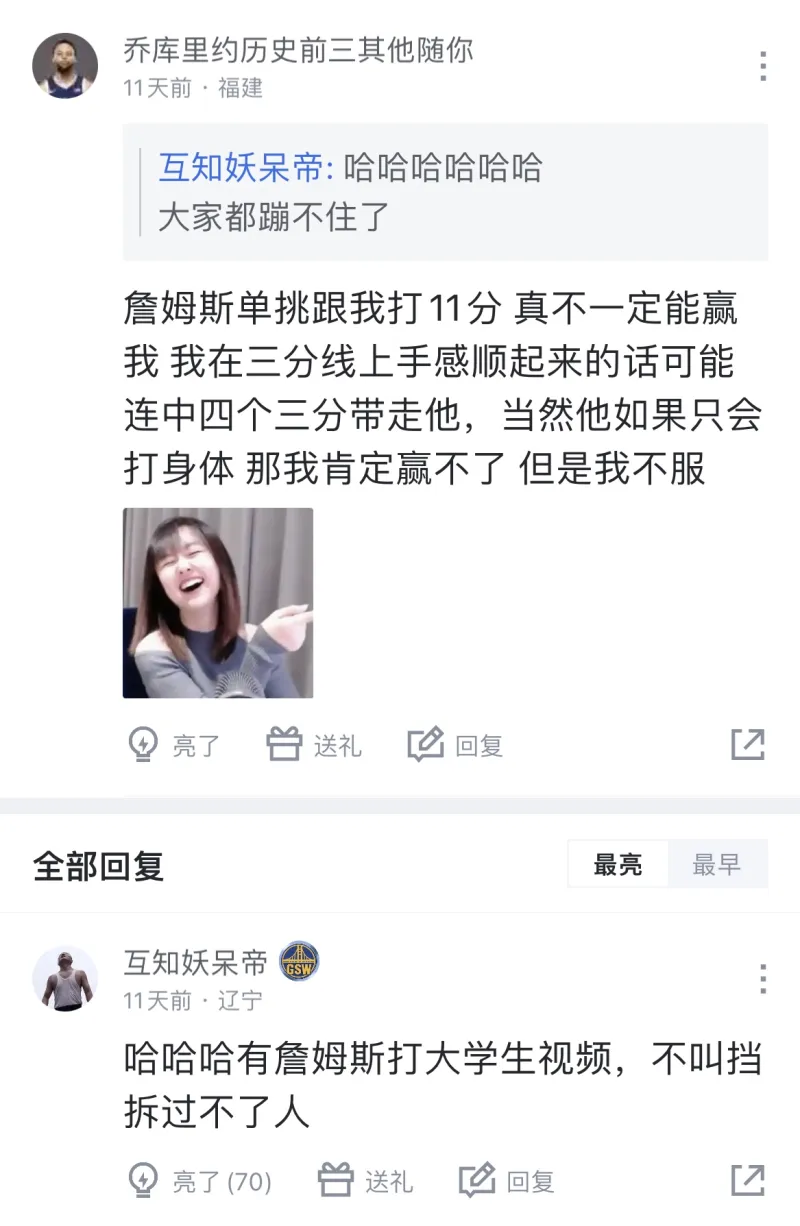Reply to the main comment
The height and width of the screenshot is (1226, 800).
456,745
